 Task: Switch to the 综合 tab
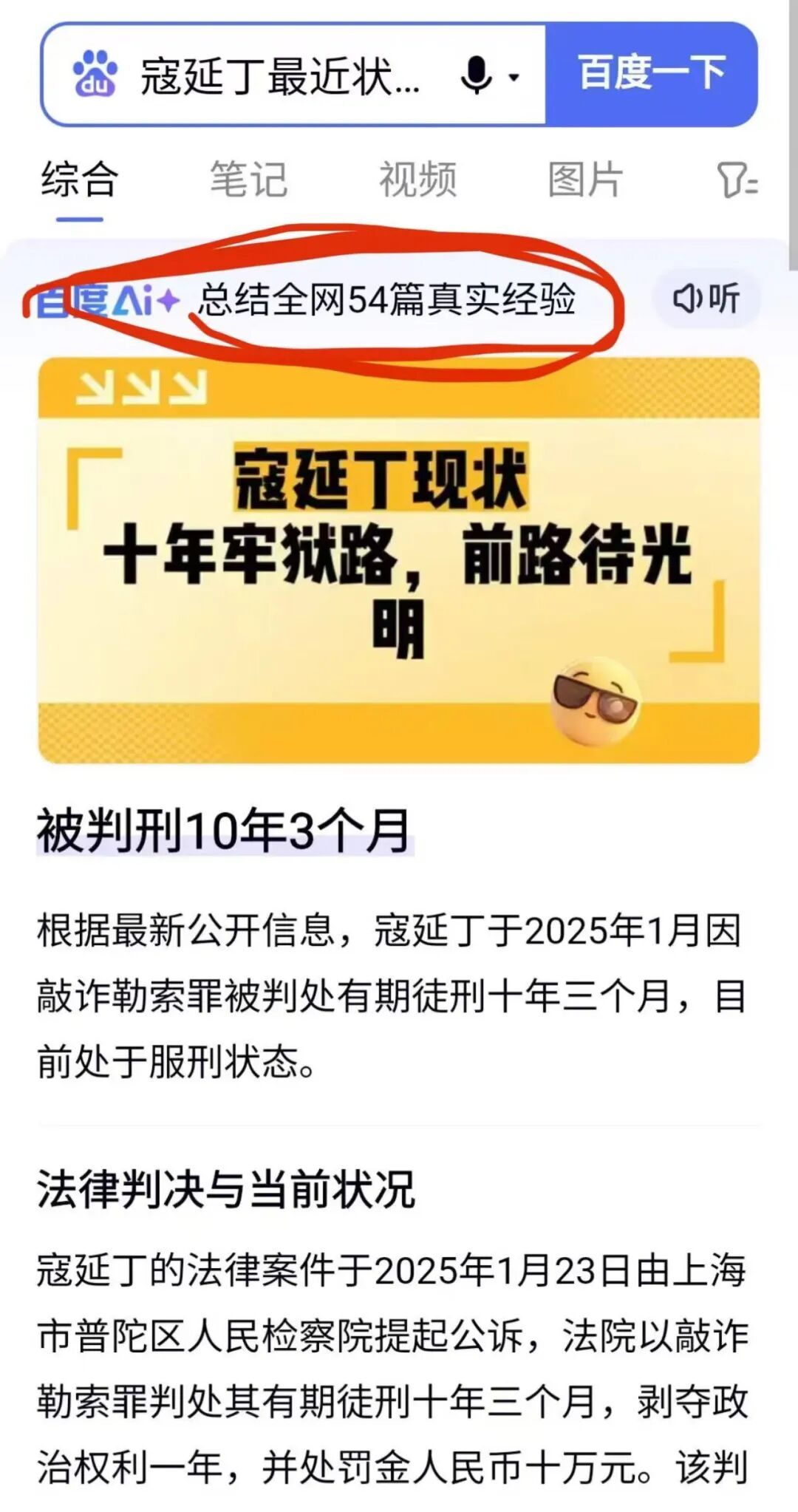79,180
